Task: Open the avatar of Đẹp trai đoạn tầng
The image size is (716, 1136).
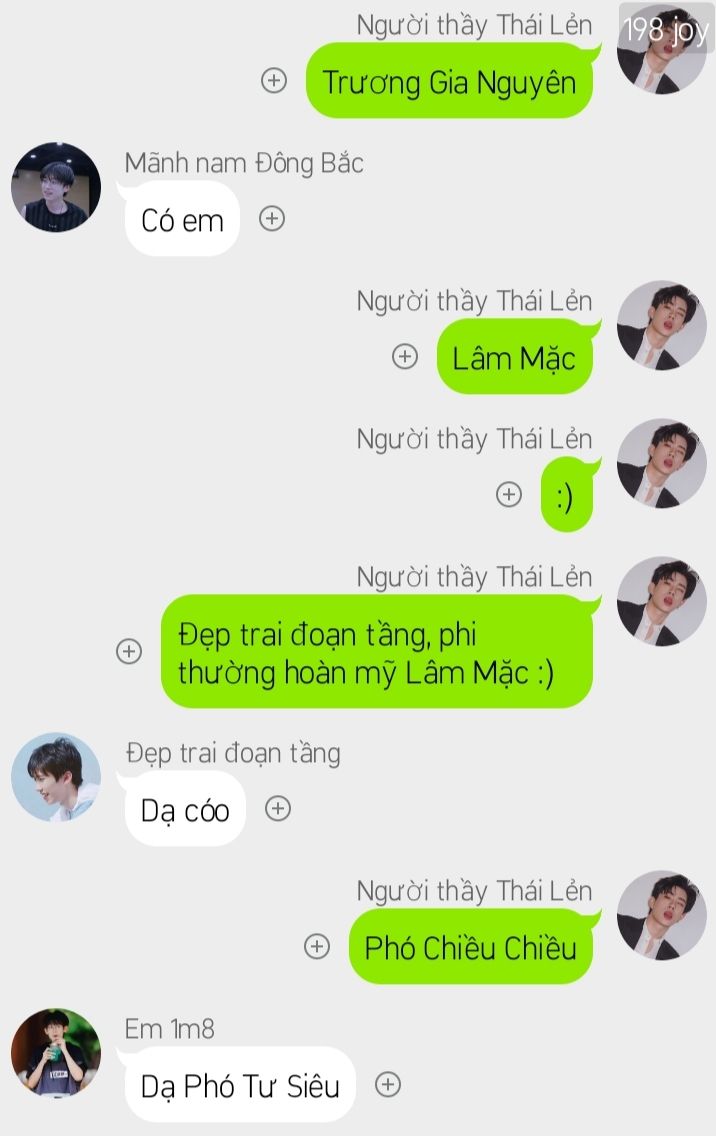Action: pyautogui.click(x=56, y=777)
